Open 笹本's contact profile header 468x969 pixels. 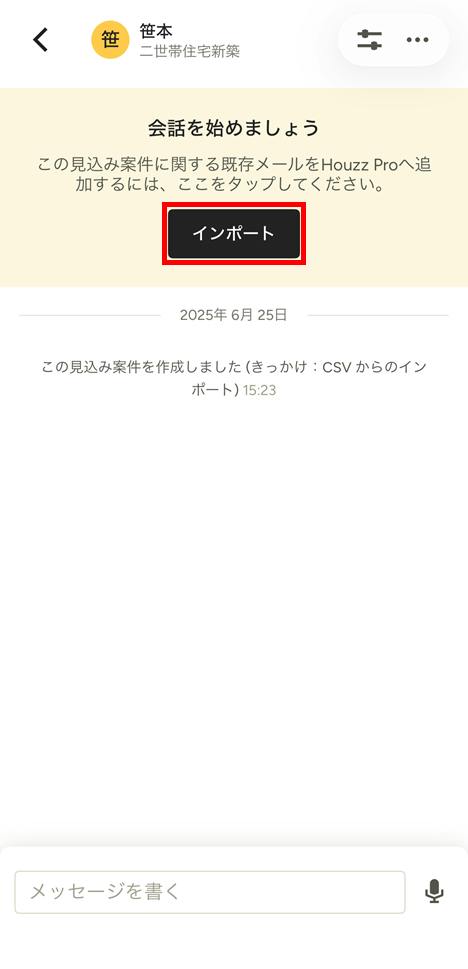click(166, 40)
